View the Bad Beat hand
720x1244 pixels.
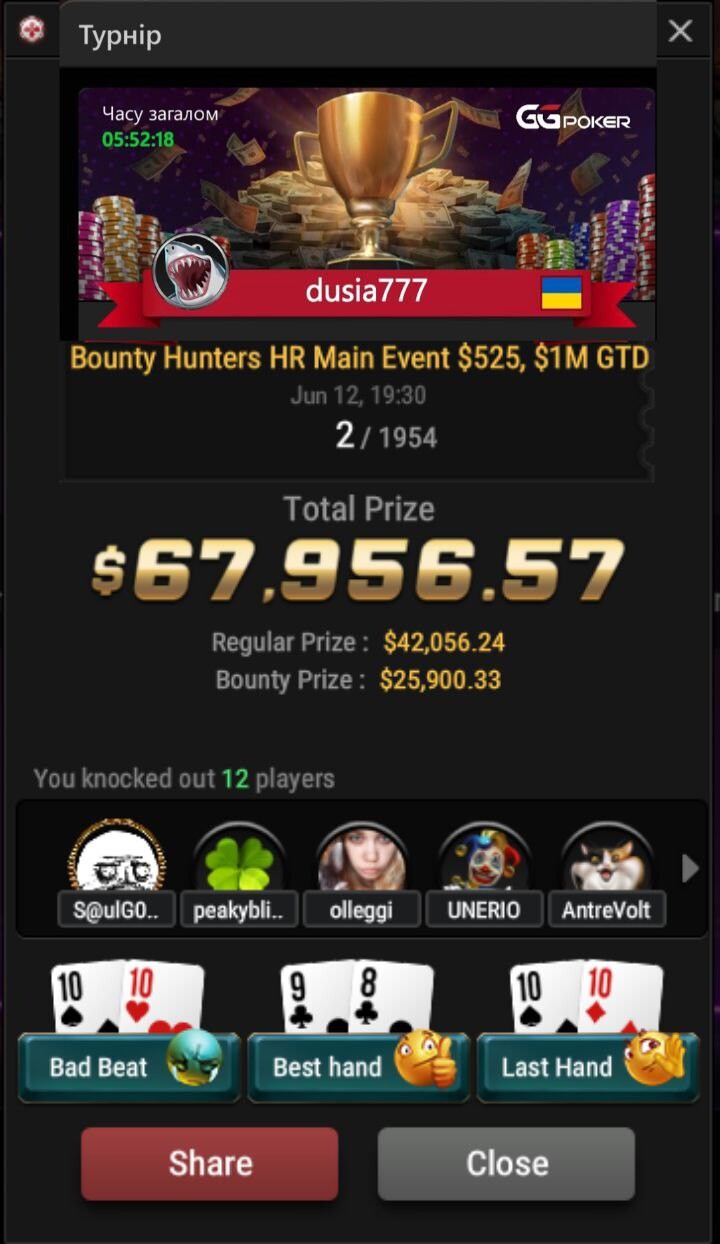[x=129, y=1066]
